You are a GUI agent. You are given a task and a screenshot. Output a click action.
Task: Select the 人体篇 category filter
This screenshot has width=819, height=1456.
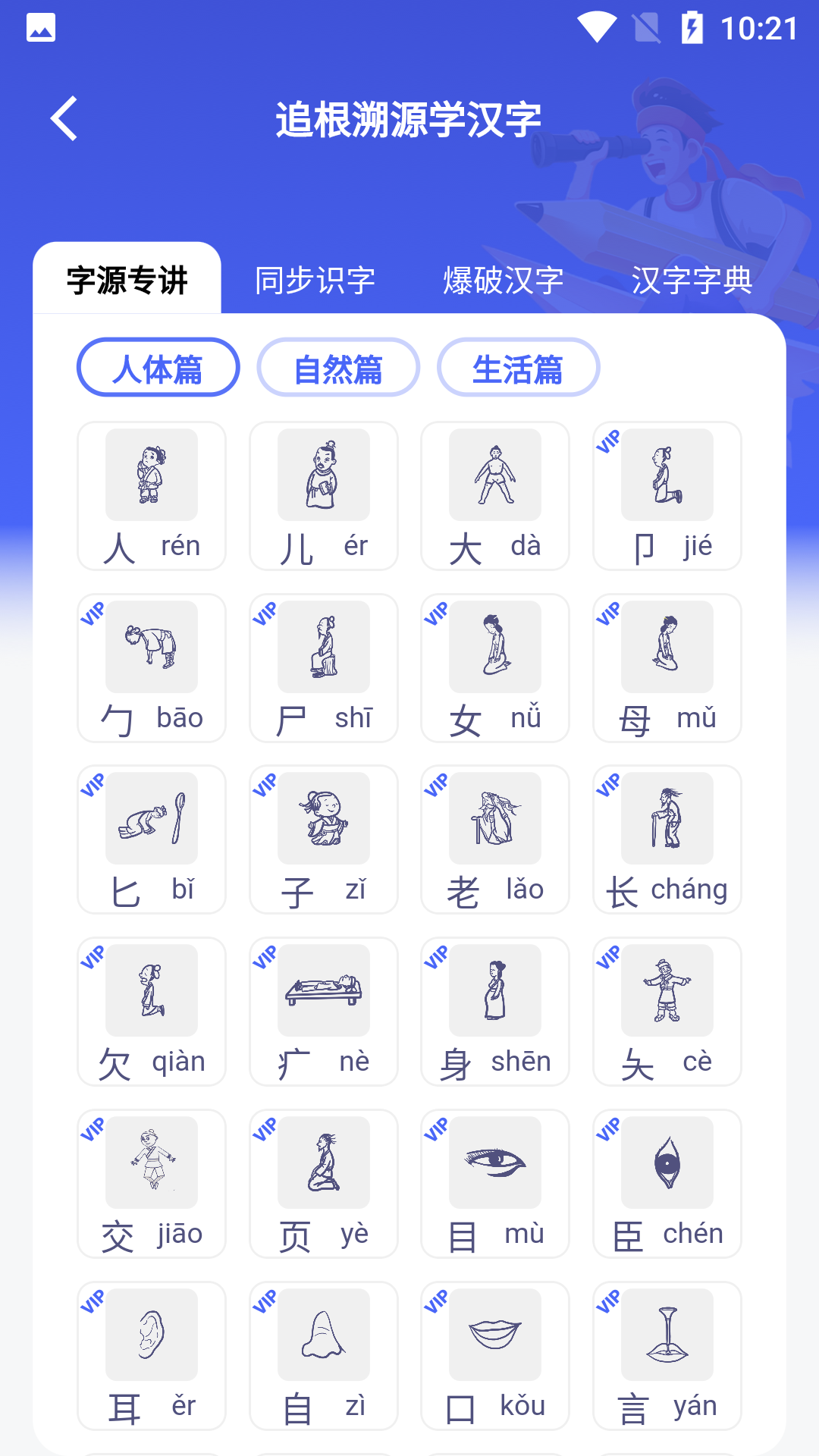point(157,366)
